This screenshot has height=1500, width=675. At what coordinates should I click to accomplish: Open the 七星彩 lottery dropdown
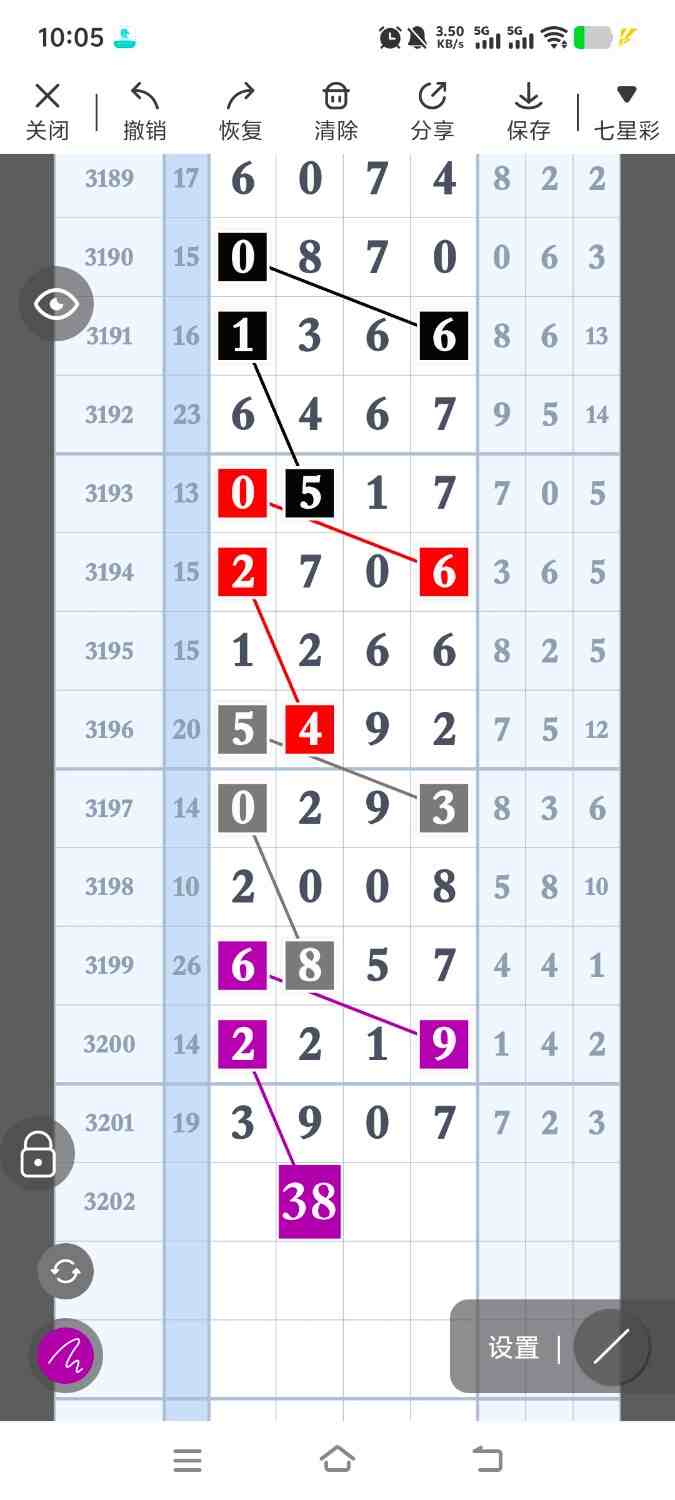[x=627, y=111]
